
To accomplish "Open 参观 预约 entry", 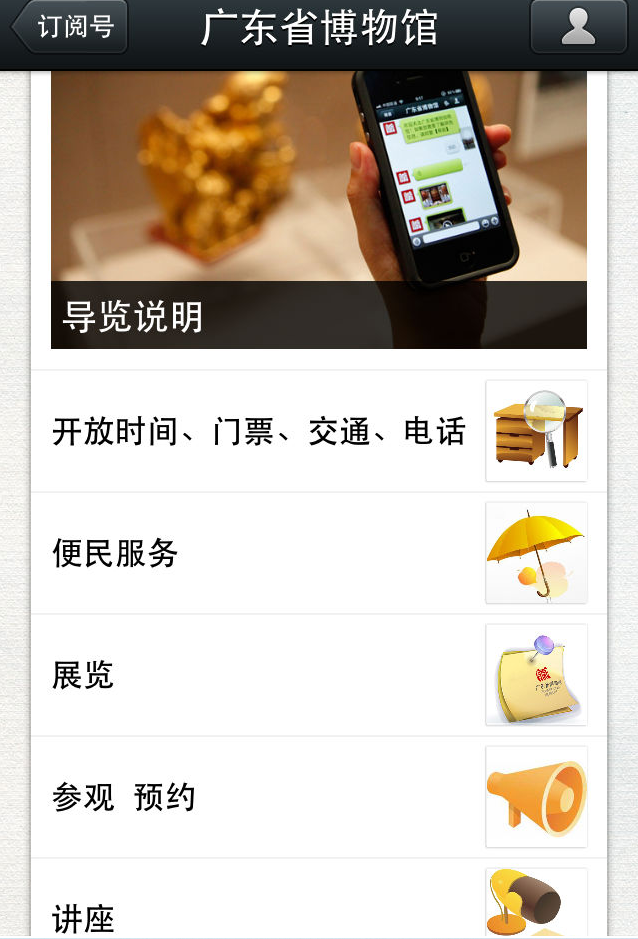I will 318,797.
